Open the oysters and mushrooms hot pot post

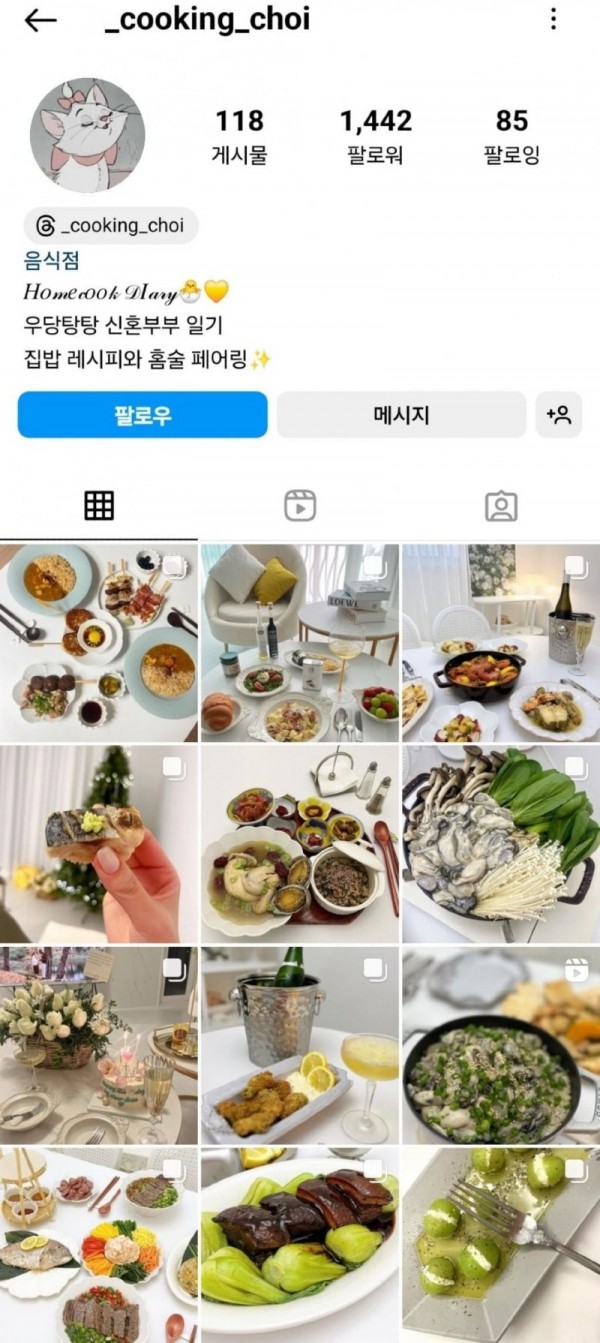coord(500,843)
